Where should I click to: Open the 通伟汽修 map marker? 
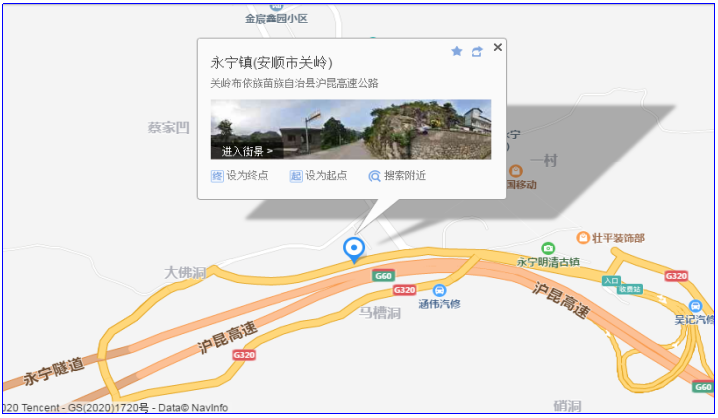coord(438,290)
